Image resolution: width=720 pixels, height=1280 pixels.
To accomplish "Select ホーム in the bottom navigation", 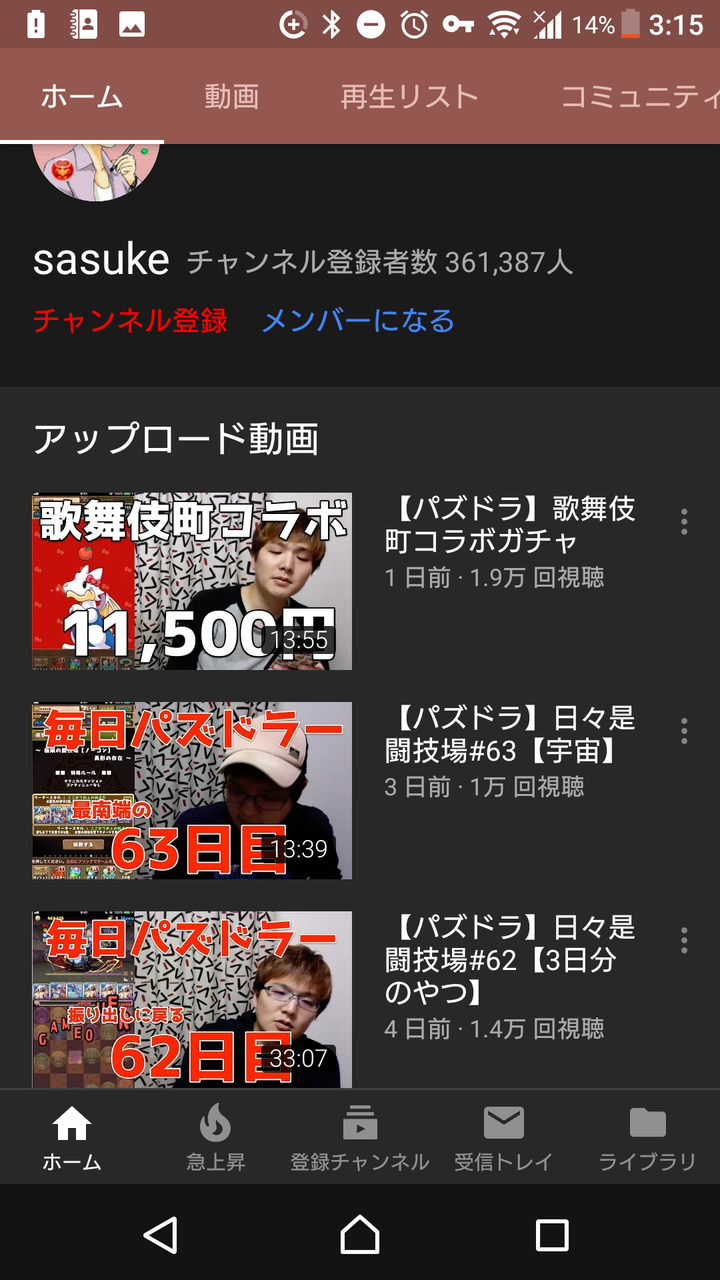I will (72, 1137).
